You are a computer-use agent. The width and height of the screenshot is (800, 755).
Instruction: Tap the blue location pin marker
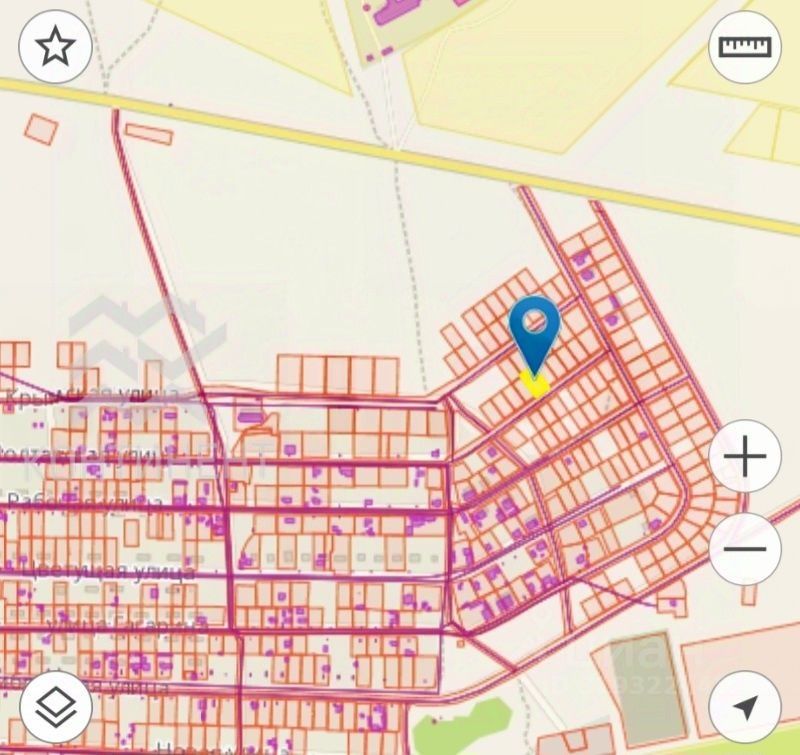pos(534,332)
